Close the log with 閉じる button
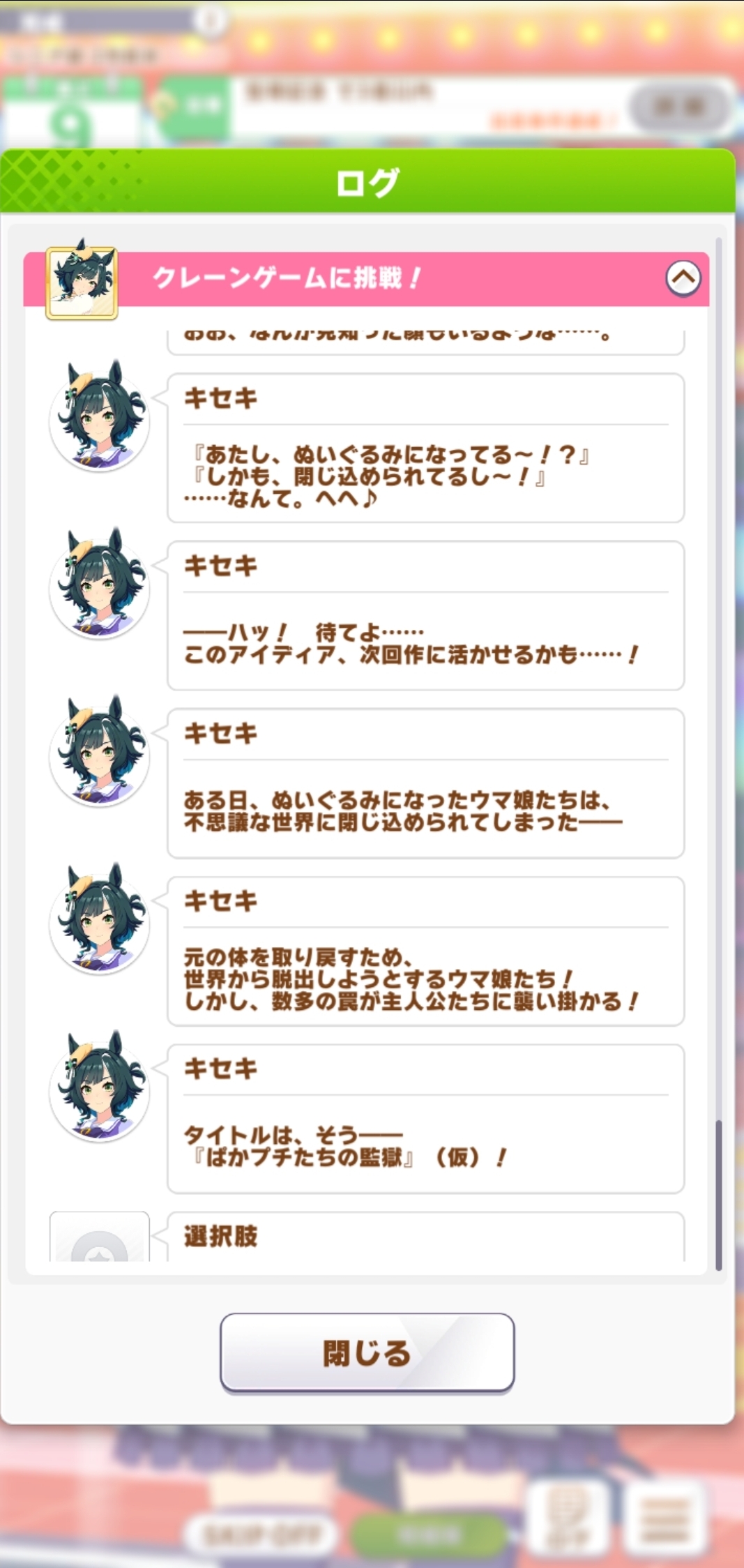The height and width of the screenshot is (1568, 744). (x=367, y=1352)
